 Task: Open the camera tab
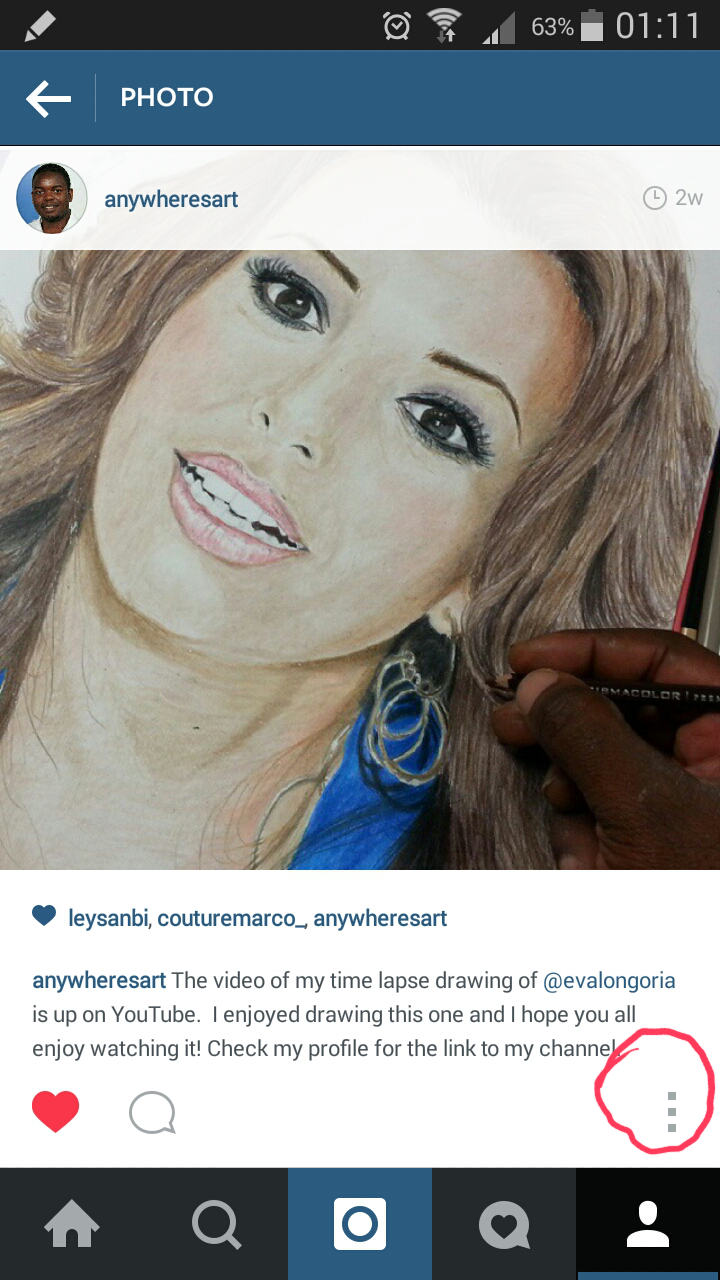click(360, 1224)
